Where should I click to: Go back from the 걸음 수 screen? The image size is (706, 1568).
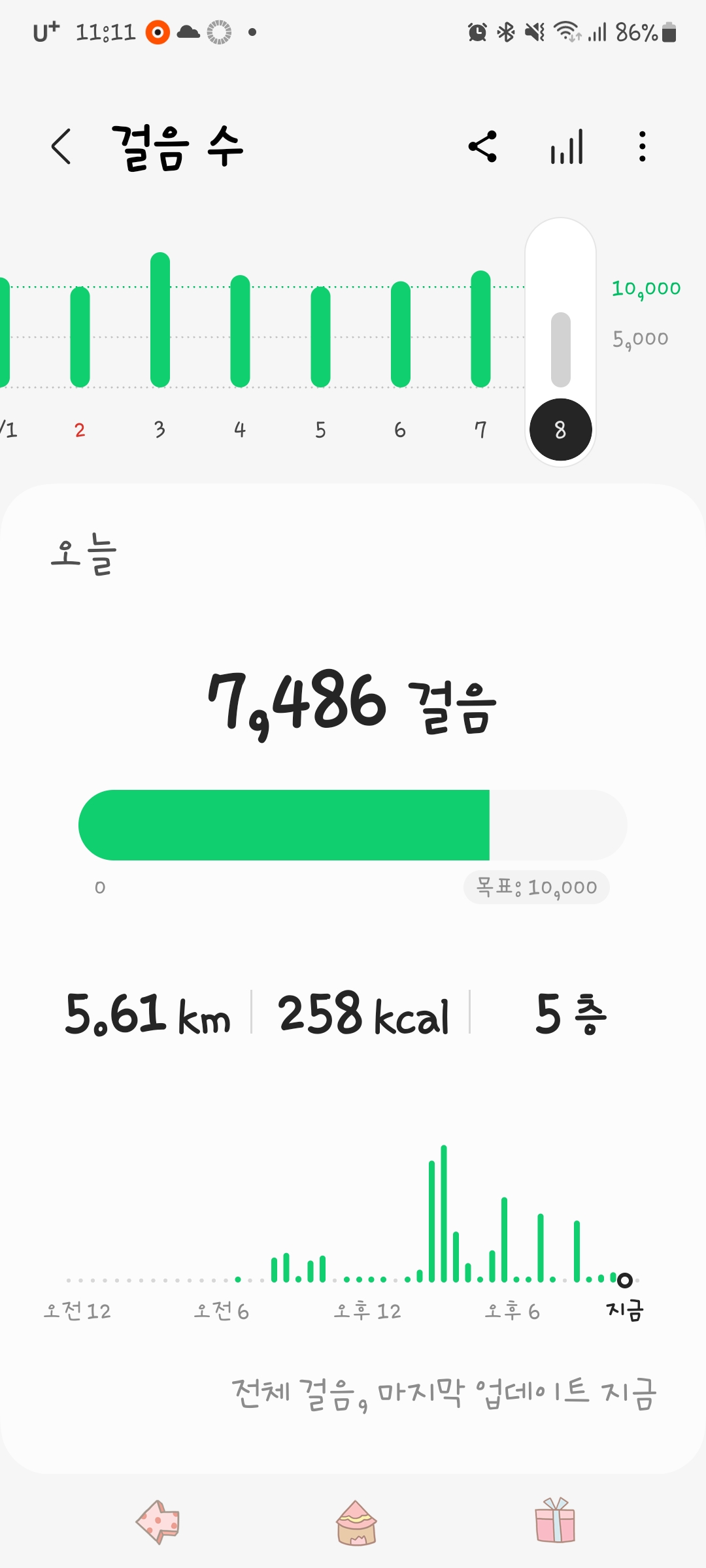[61, 146]
